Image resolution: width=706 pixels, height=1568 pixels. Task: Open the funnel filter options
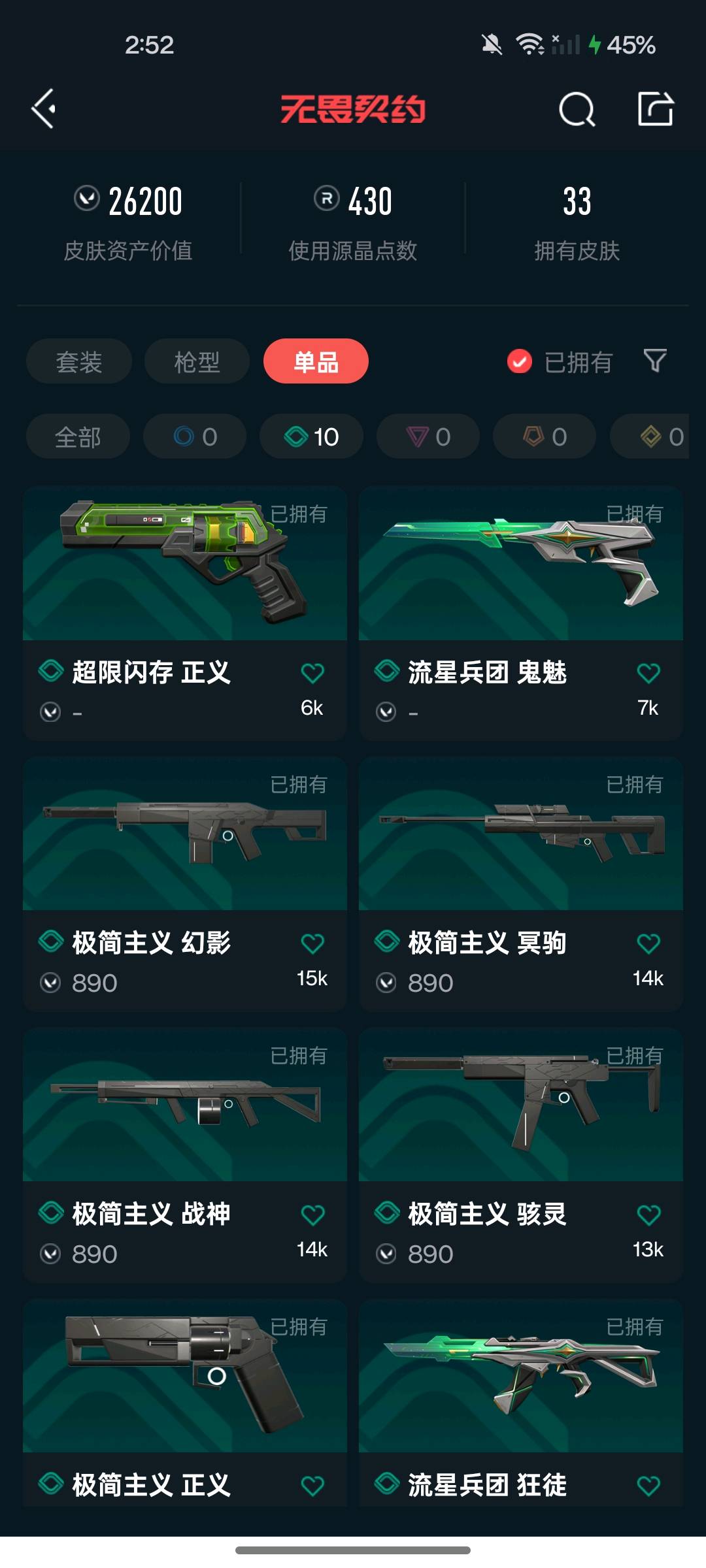click(x=655, y=361)
